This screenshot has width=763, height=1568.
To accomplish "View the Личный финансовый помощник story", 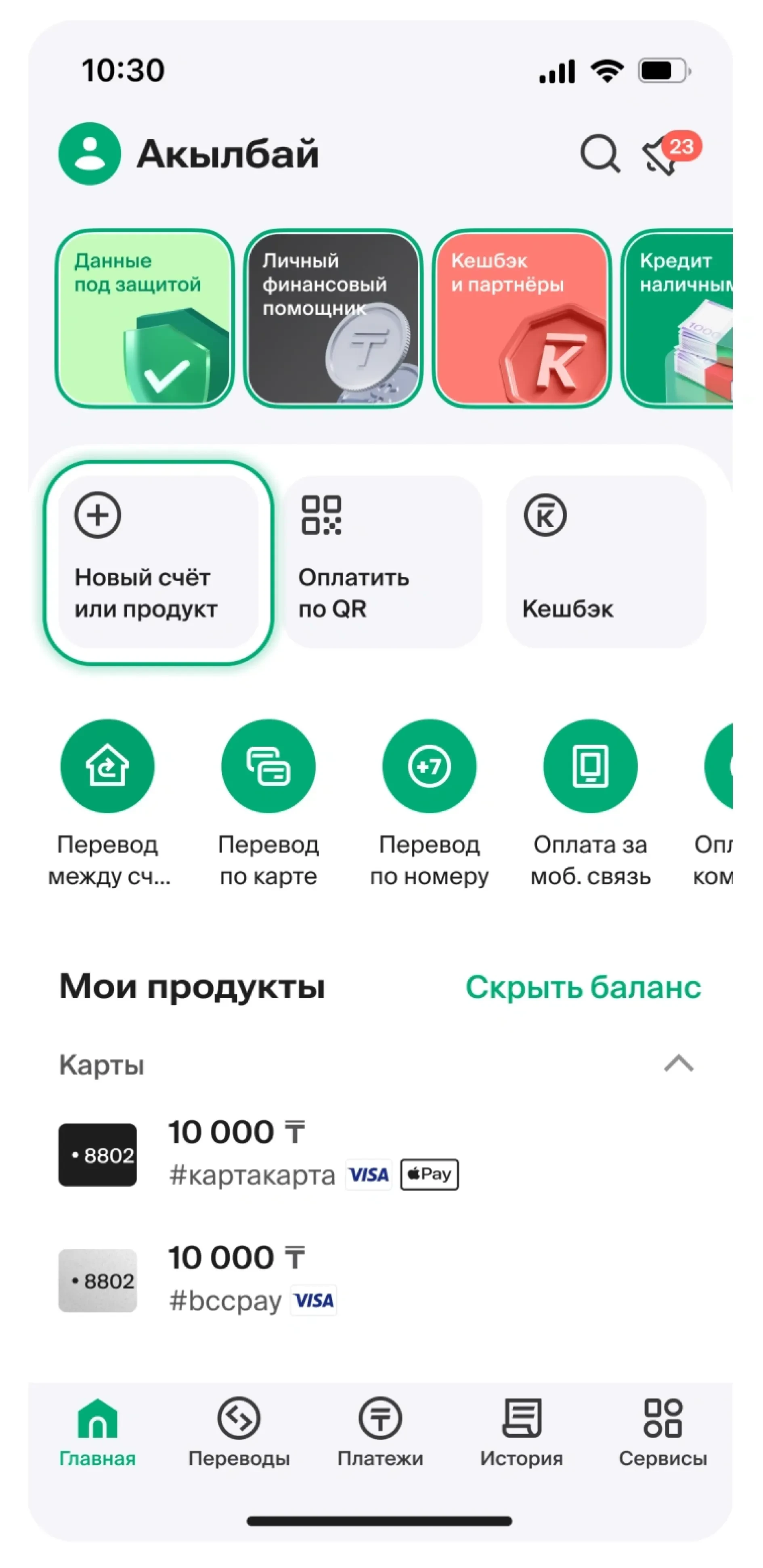I will (333, 318).
